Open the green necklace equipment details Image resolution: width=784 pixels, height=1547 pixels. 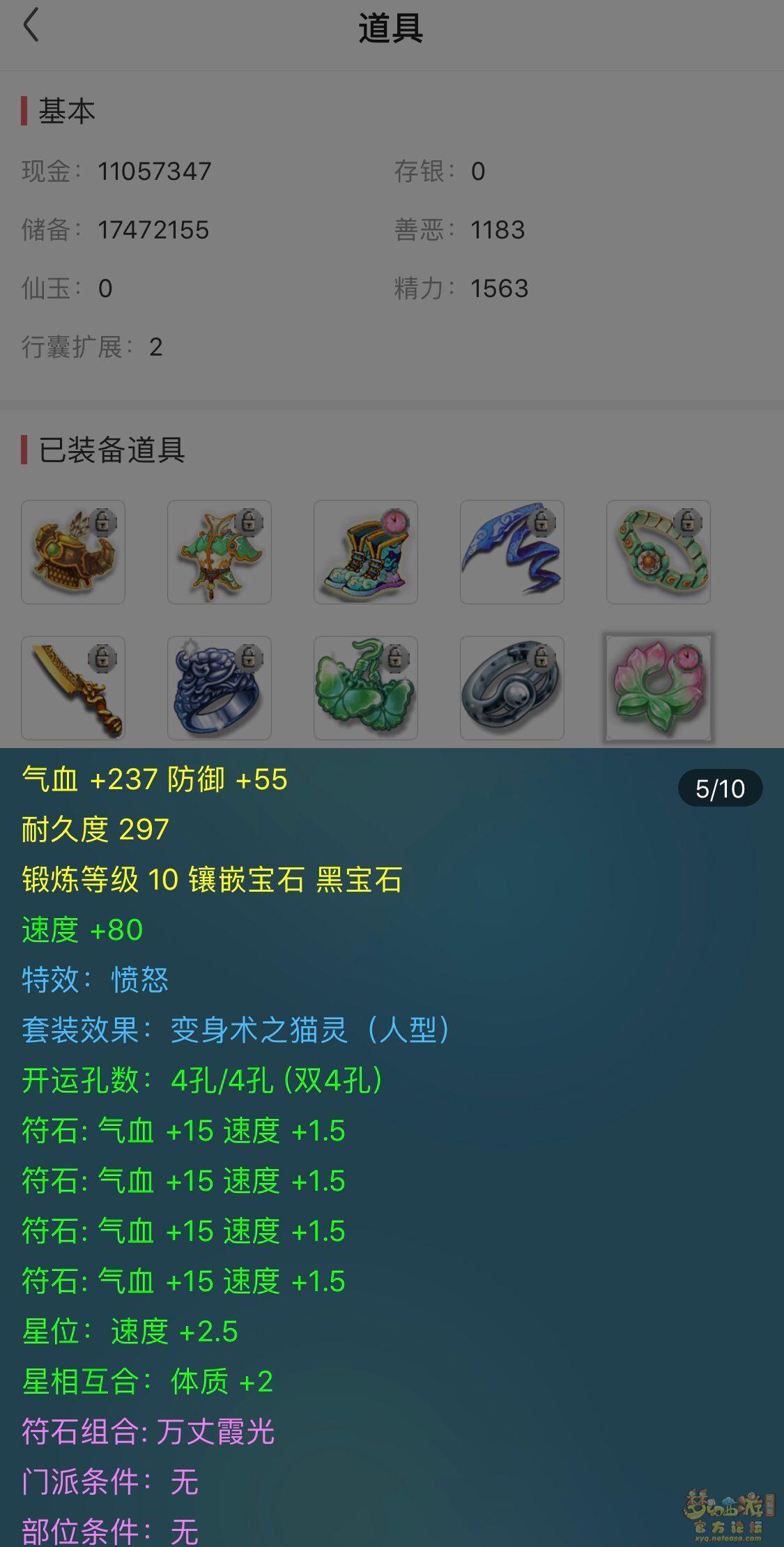220,552
